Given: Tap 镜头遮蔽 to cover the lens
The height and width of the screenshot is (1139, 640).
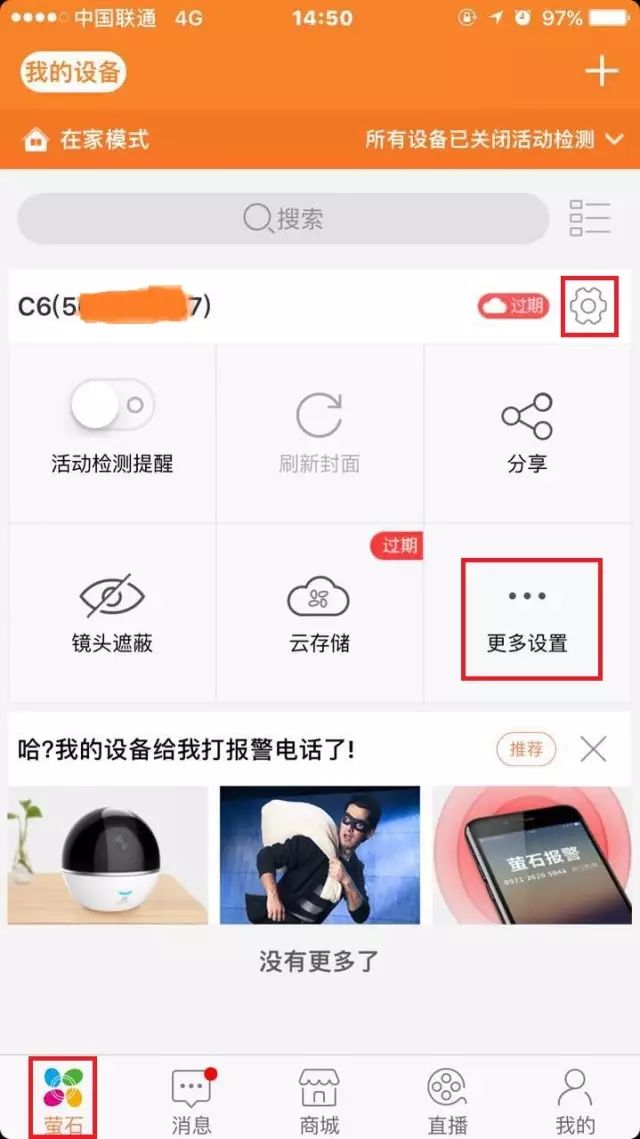Looking at the screenshot, I should point(112,612).
